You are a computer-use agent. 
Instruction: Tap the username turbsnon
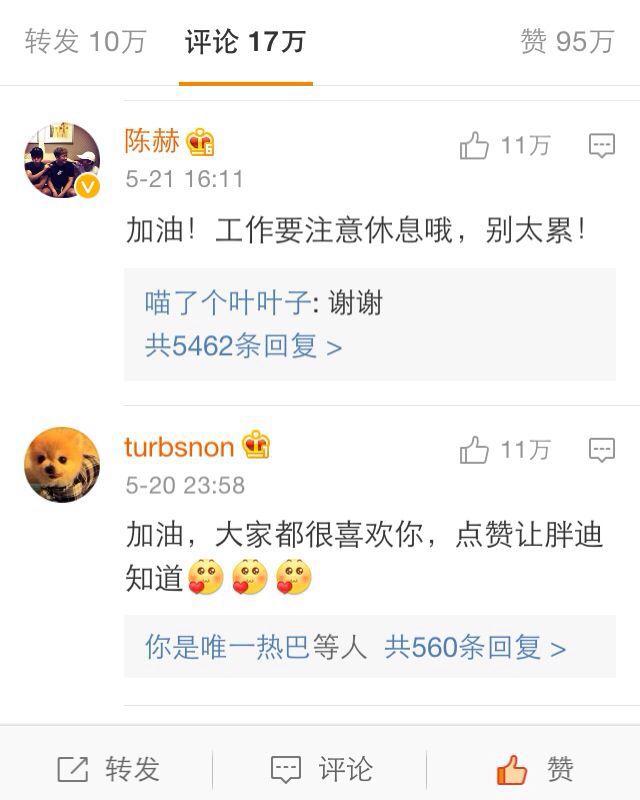click(179, 446)
